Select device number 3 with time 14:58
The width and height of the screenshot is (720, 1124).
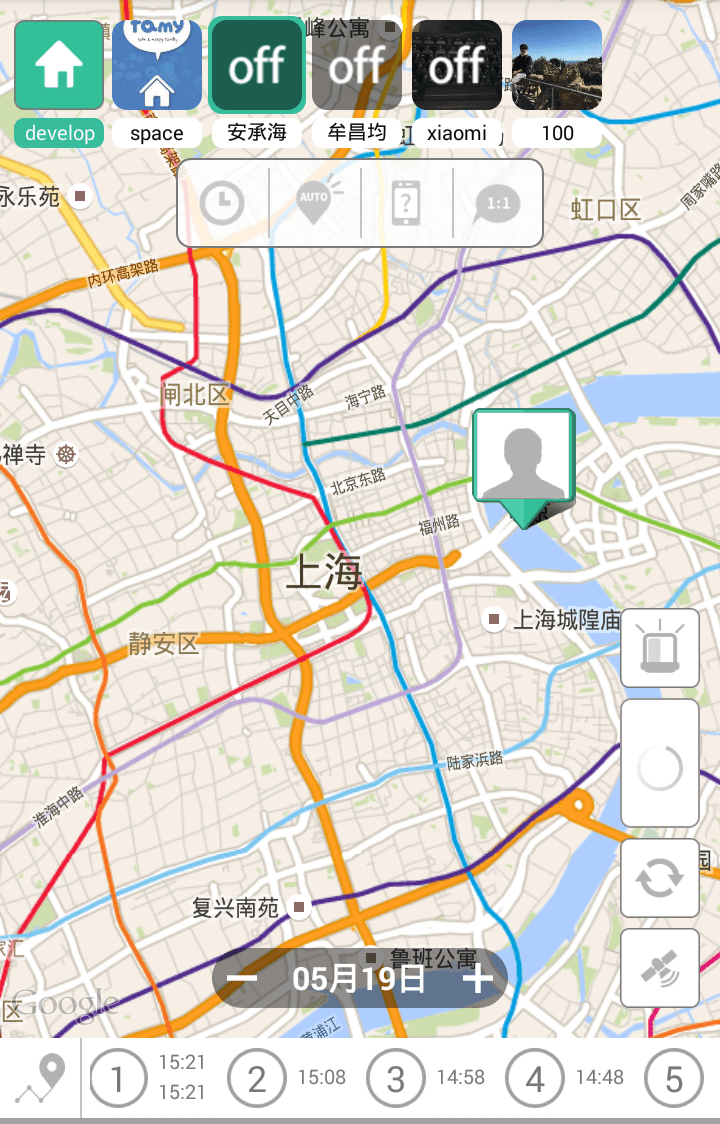pyautogui.click(x=395, y=1077)
